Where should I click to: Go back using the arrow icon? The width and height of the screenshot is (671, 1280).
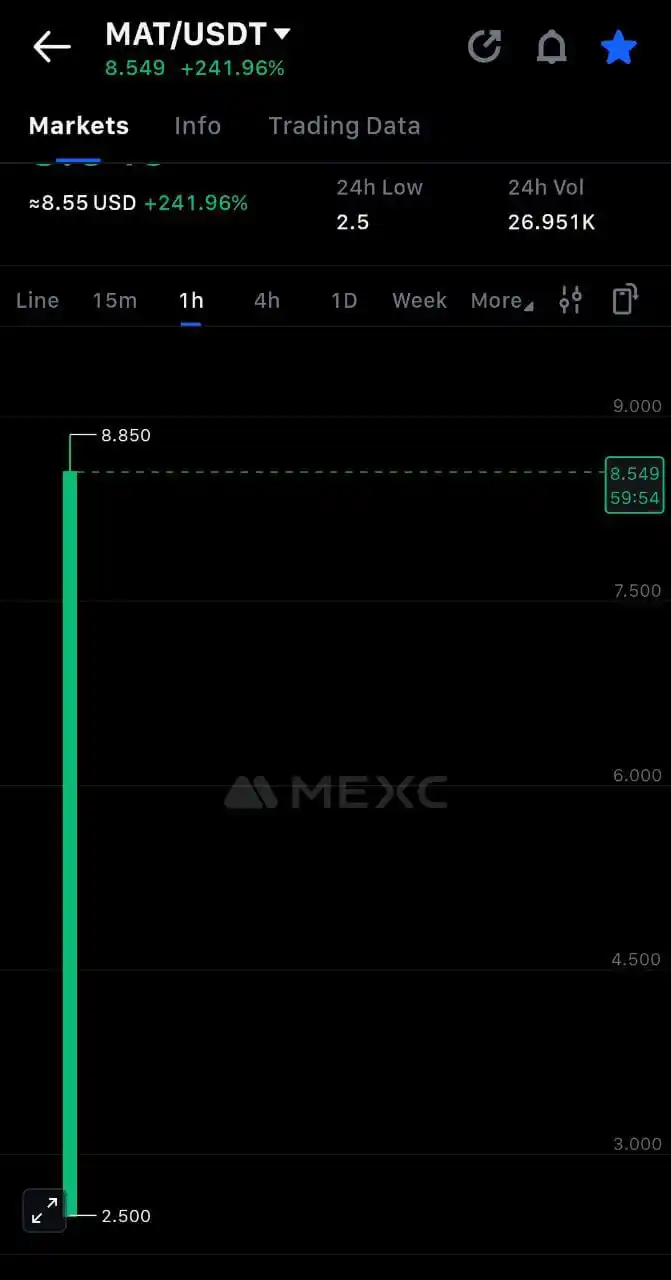(51, 47)
